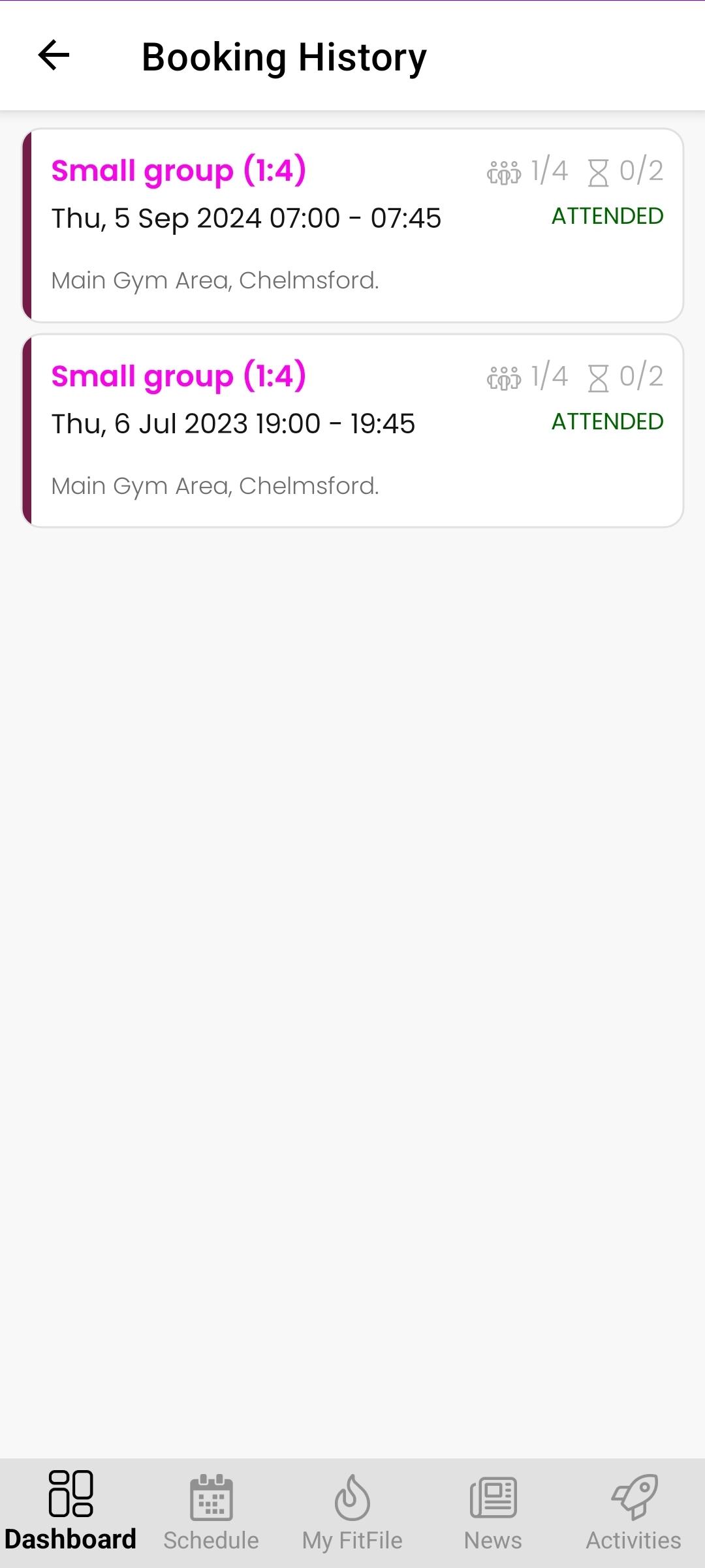Go back from Booking History
Screen dimensions: 705x1568
tap(54, 55)
